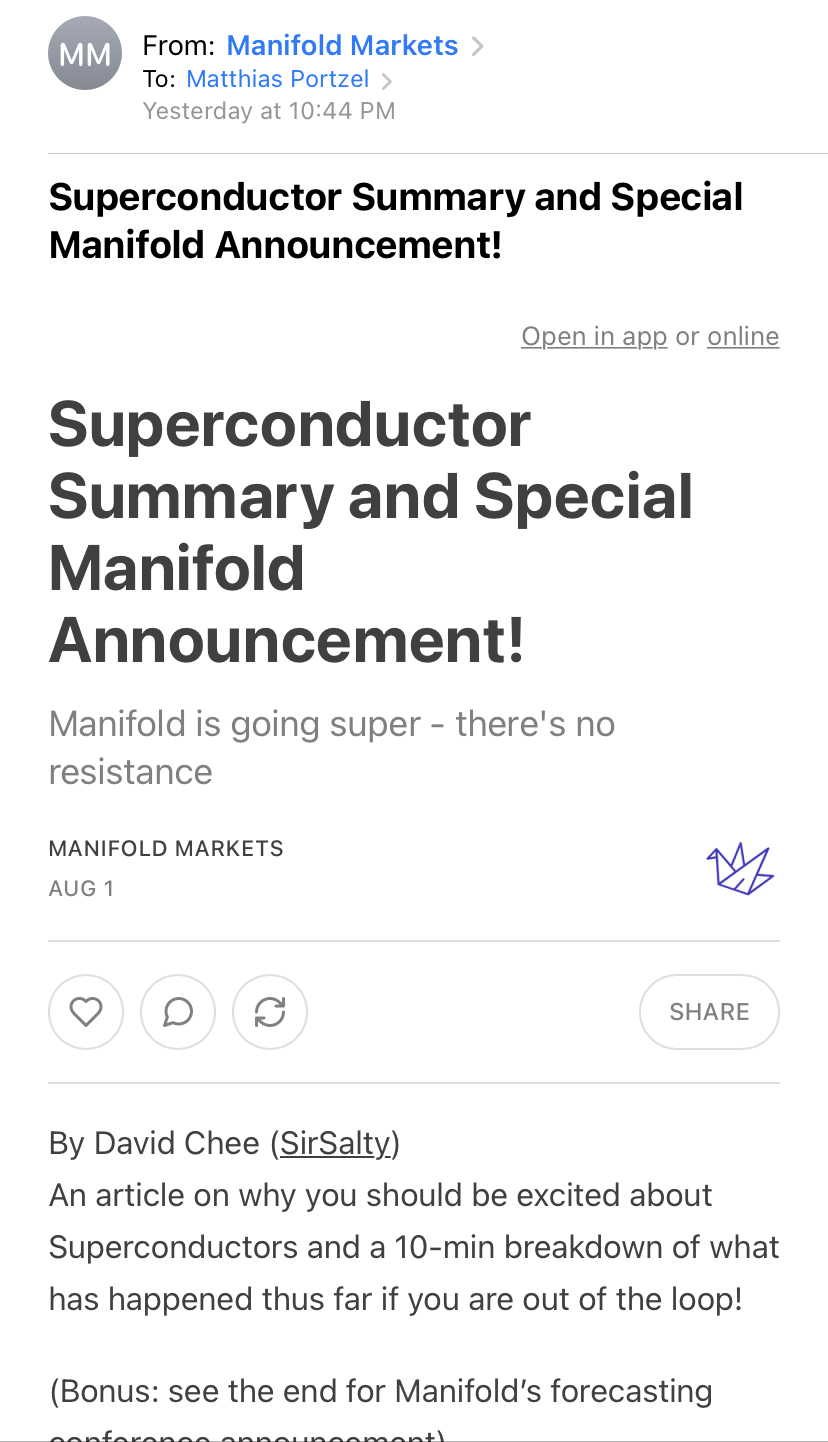Open recipient Matthias Portzel's details
The image size is (828, 1442).
coord(277,79)
